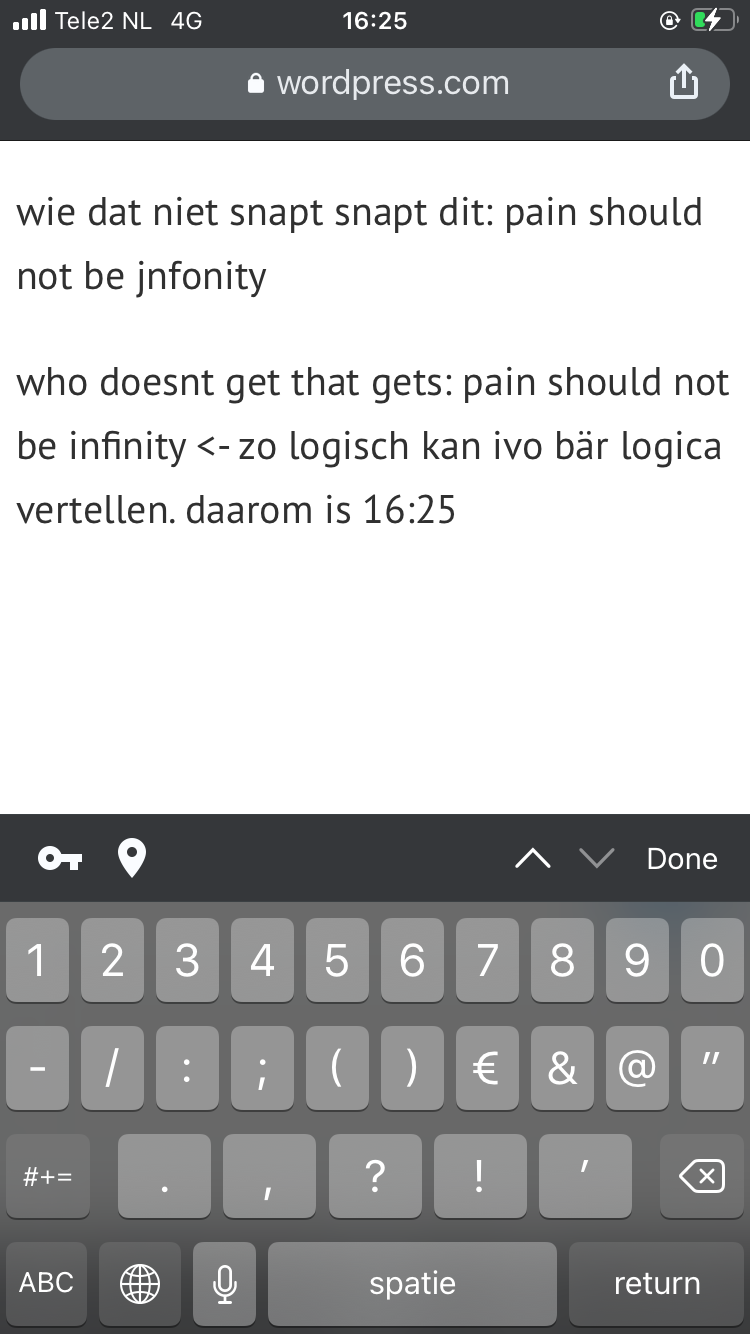The image size is (750, 1334).
Task: Jump to previous field with up arrow
Action: pyautogui.click(x=533, y=858)
